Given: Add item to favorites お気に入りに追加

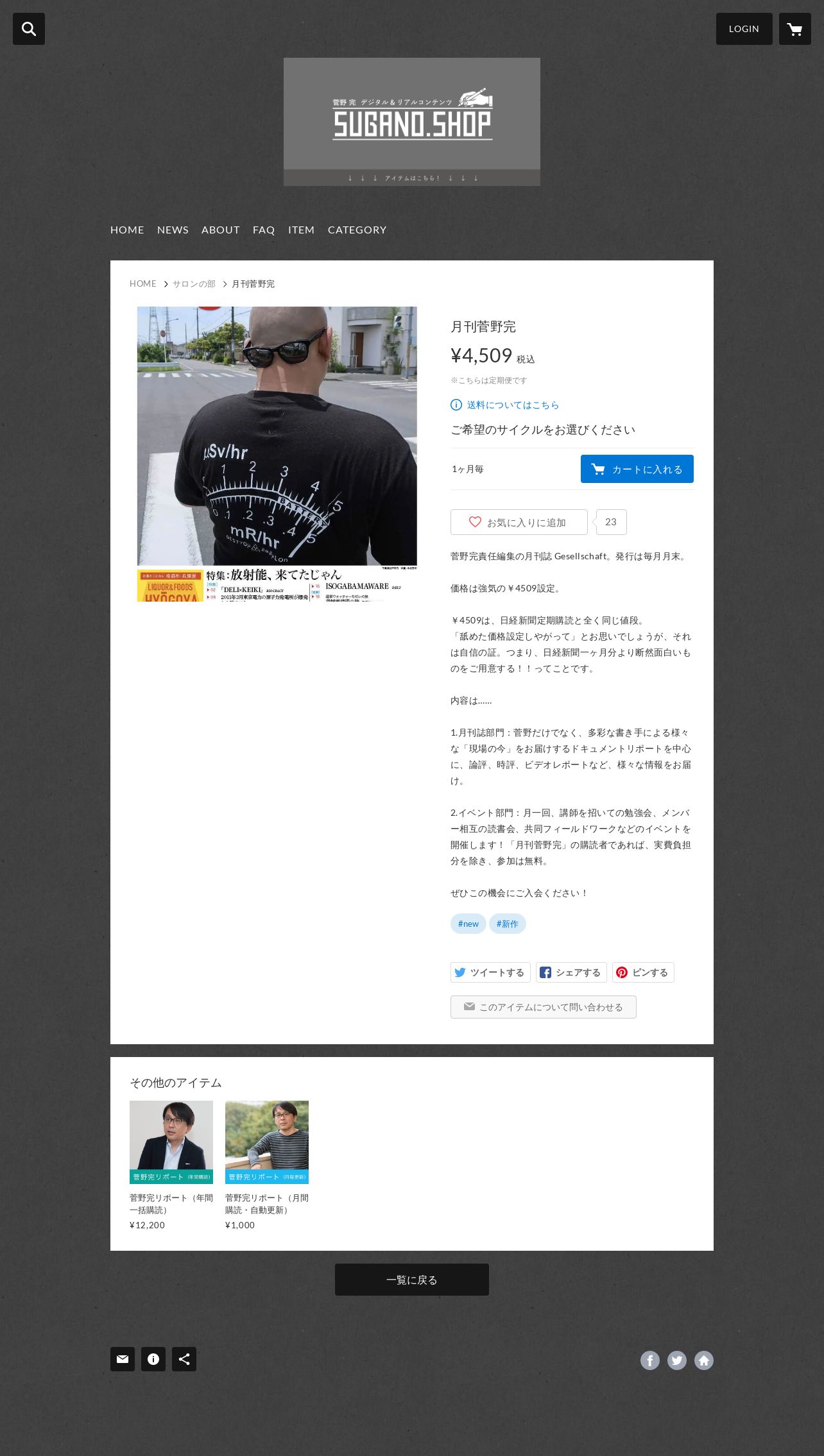Looking at the screenshot, I should tap(519, 522).
